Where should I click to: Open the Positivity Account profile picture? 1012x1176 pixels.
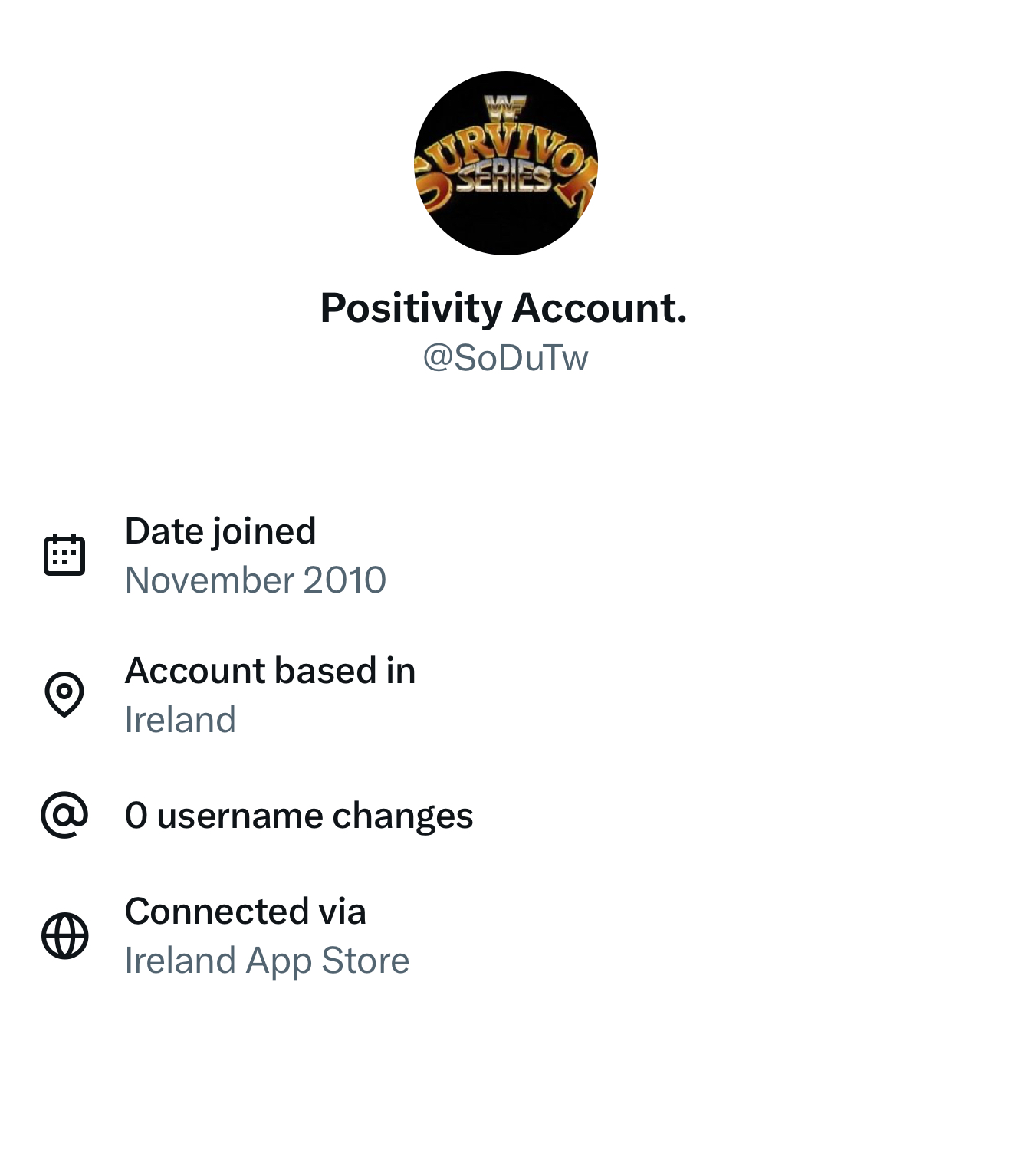pos(505,163)
